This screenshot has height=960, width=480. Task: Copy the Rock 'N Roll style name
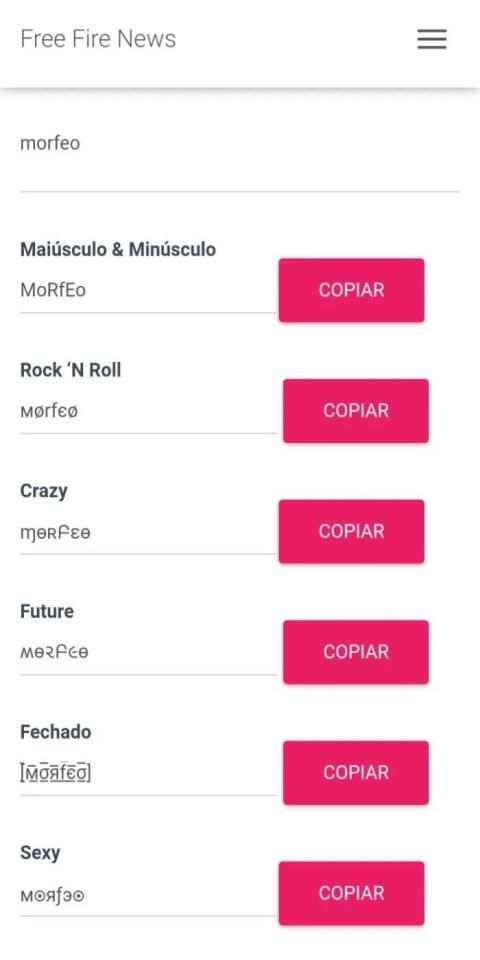356,411
